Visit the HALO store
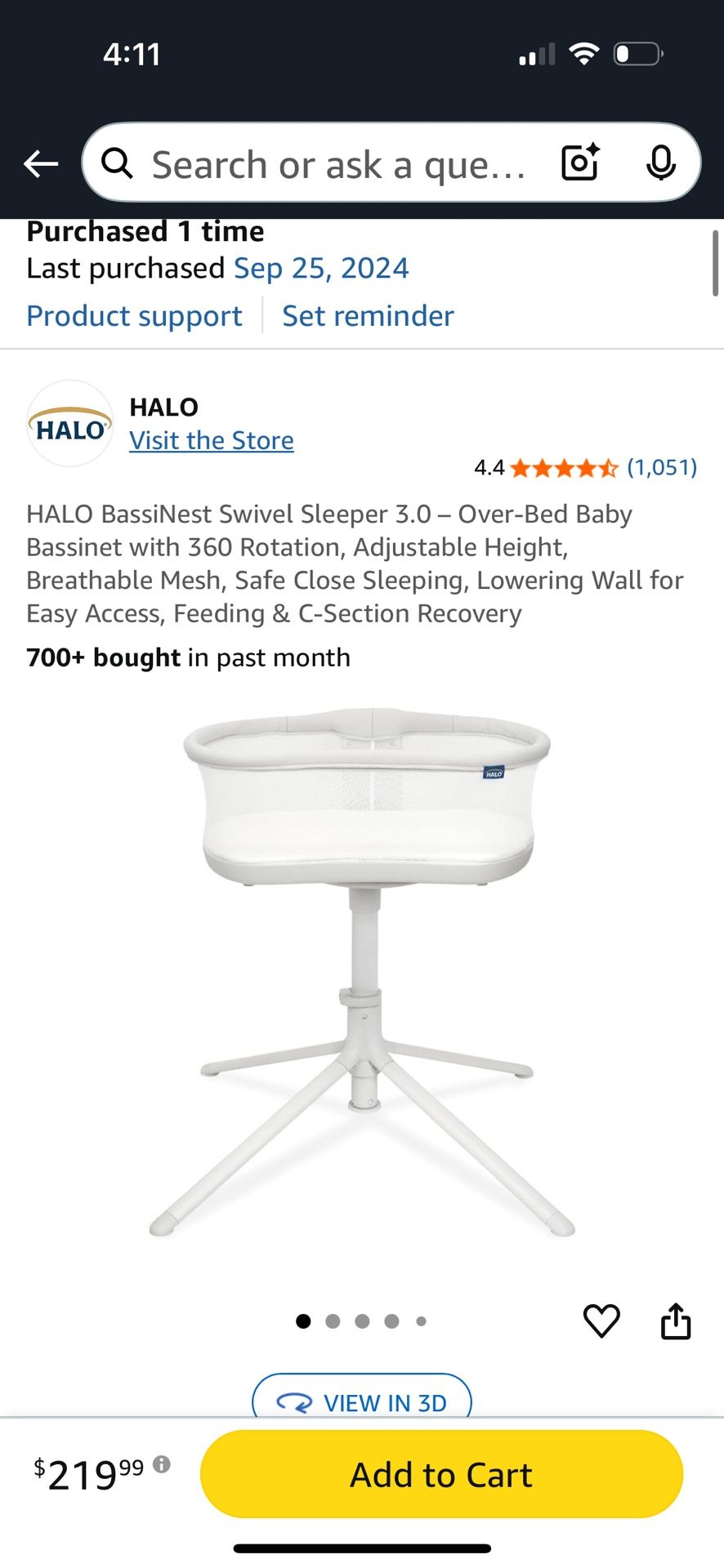 (x=211, y=439)
